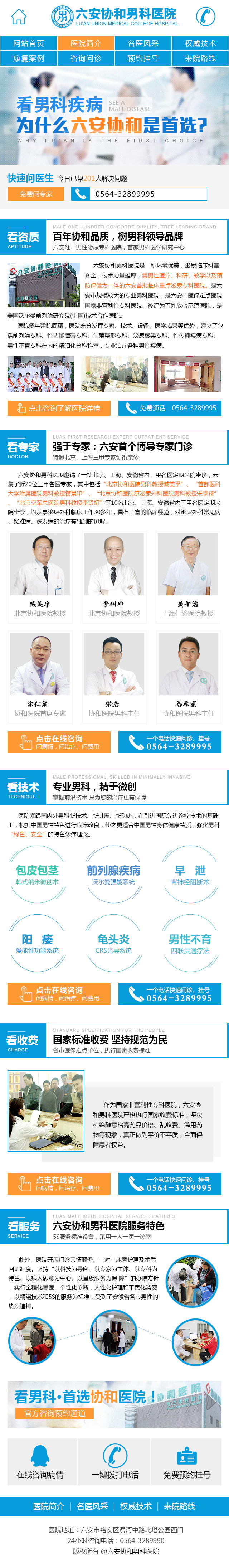Tap 免费通话：0564-3289995 button

170,408
